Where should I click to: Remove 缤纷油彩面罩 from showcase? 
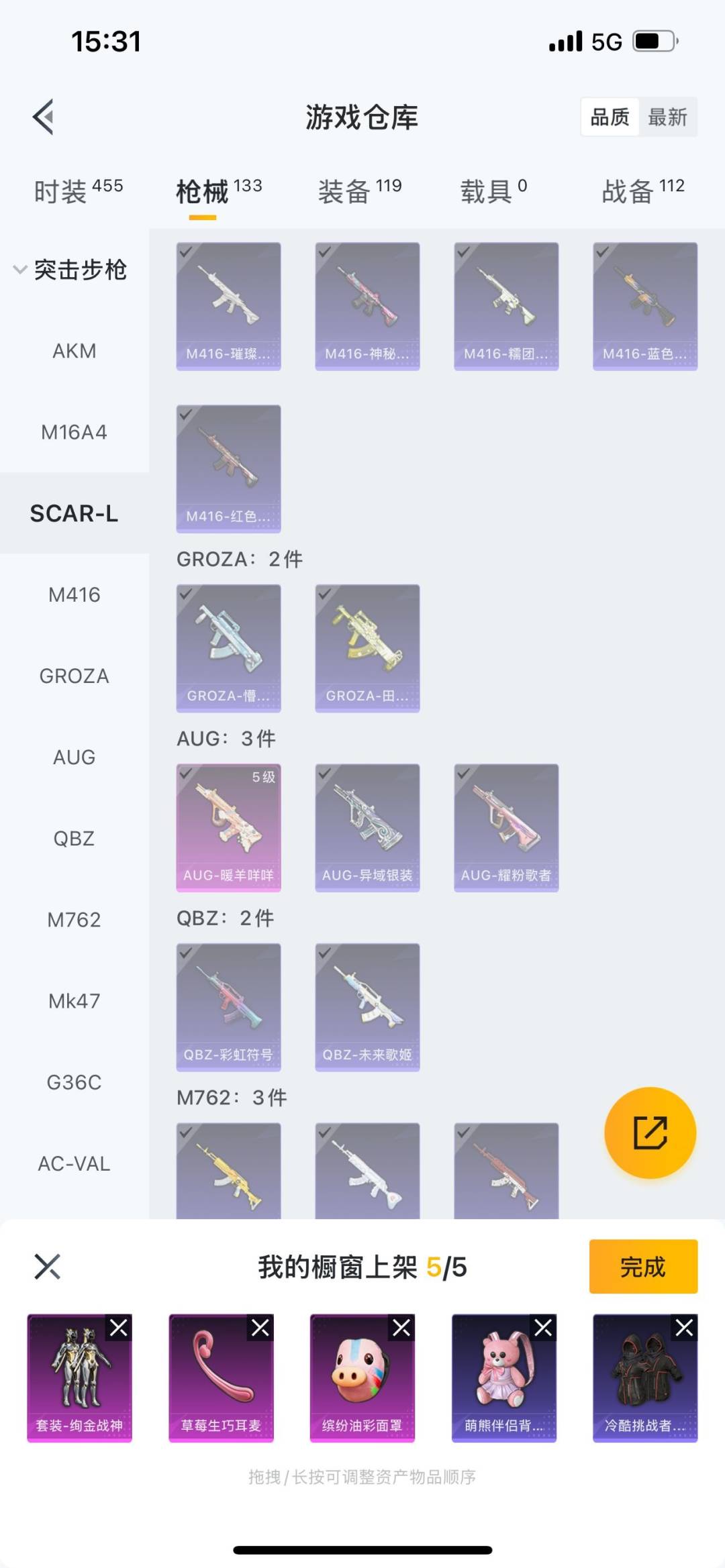[x=401, y=1327]
